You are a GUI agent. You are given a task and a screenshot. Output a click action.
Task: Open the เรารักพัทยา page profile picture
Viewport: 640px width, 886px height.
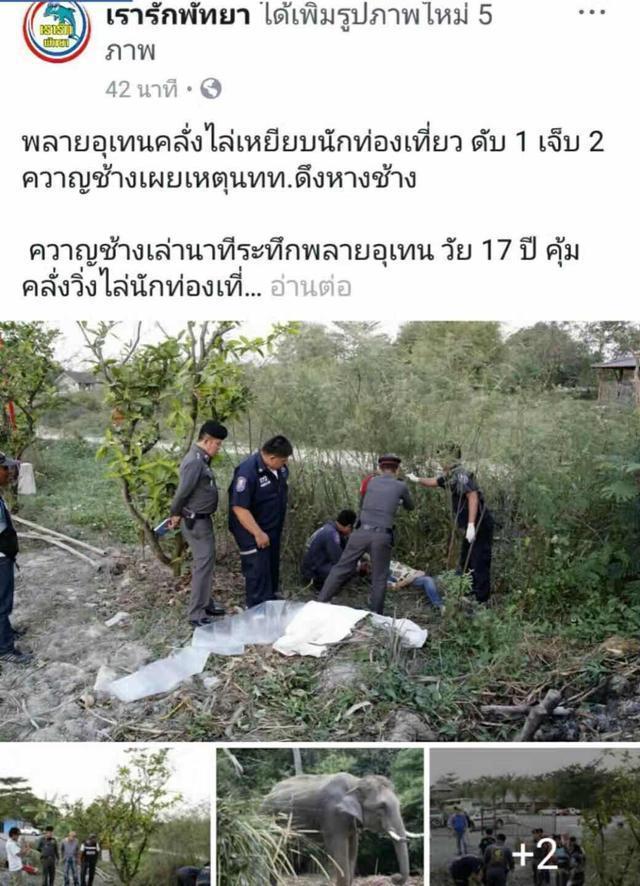[x=57, y=30]
